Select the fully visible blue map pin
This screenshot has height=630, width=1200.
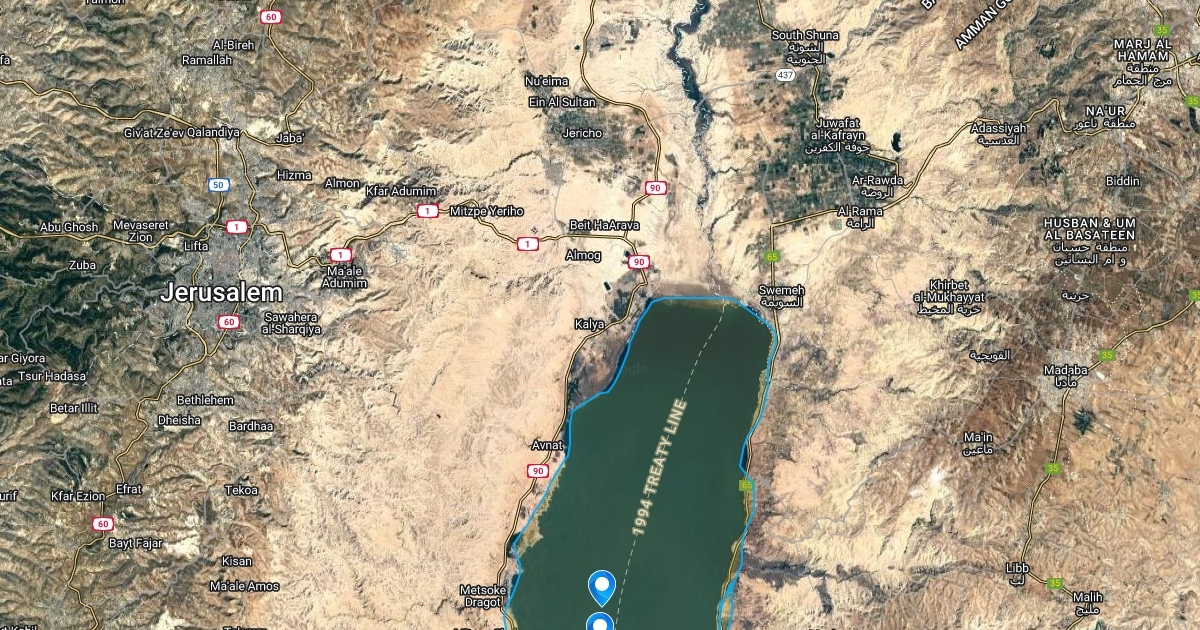click(601, 586)
